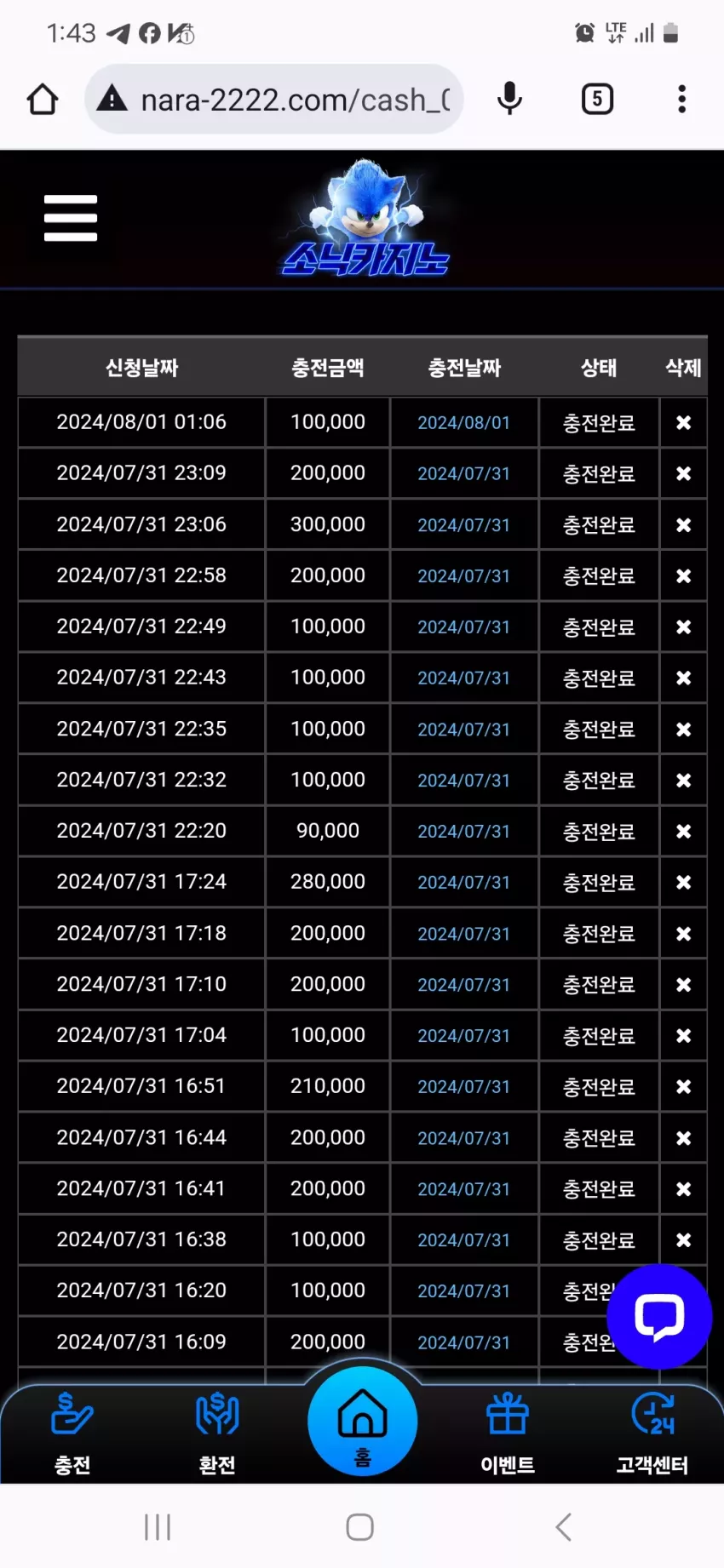This screenshot has width=724, height=1568.
Task: Delete the 2024/08/01 01:06 entry
Action: click(683, 422)
